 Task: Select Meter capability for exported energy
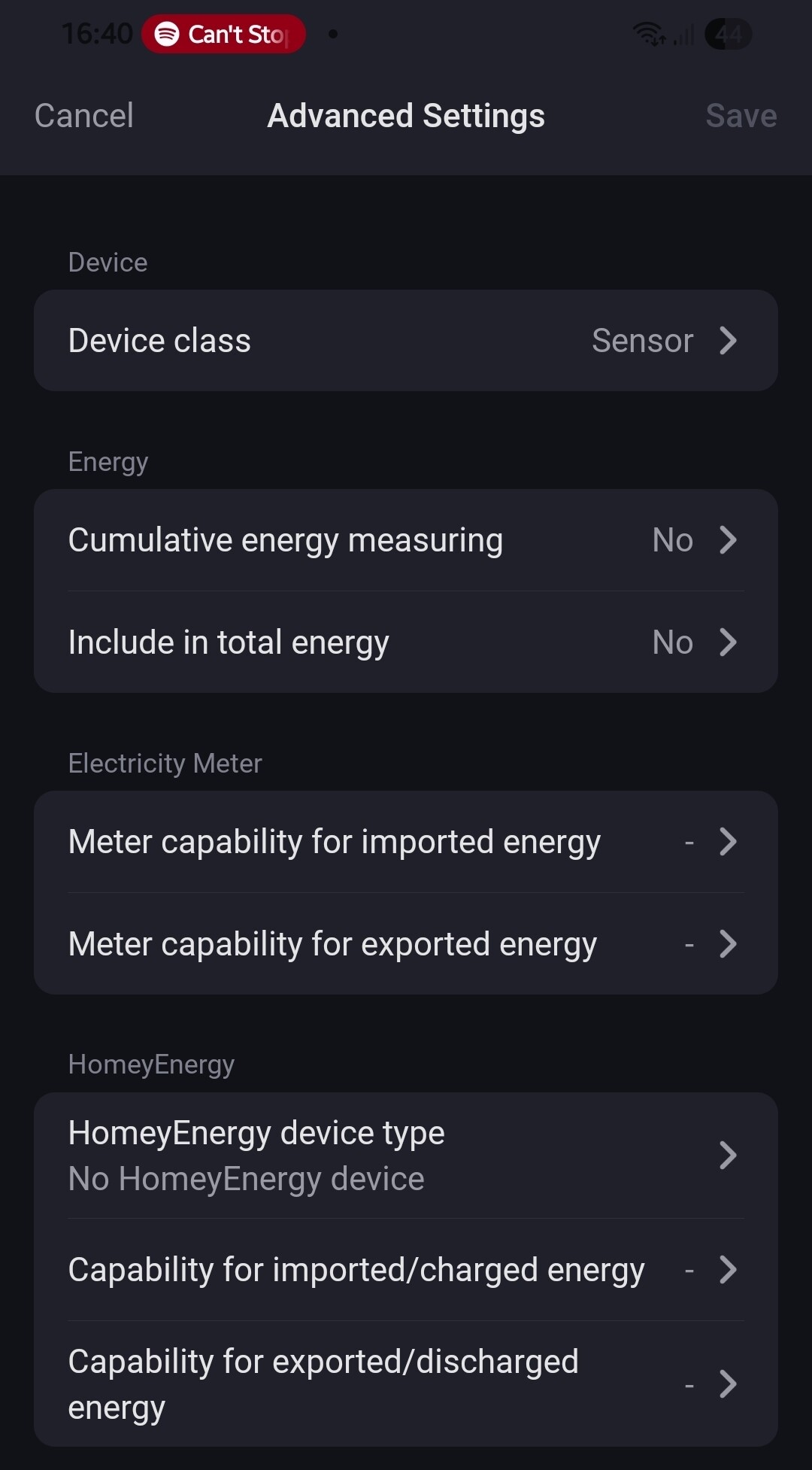(406, 944)
